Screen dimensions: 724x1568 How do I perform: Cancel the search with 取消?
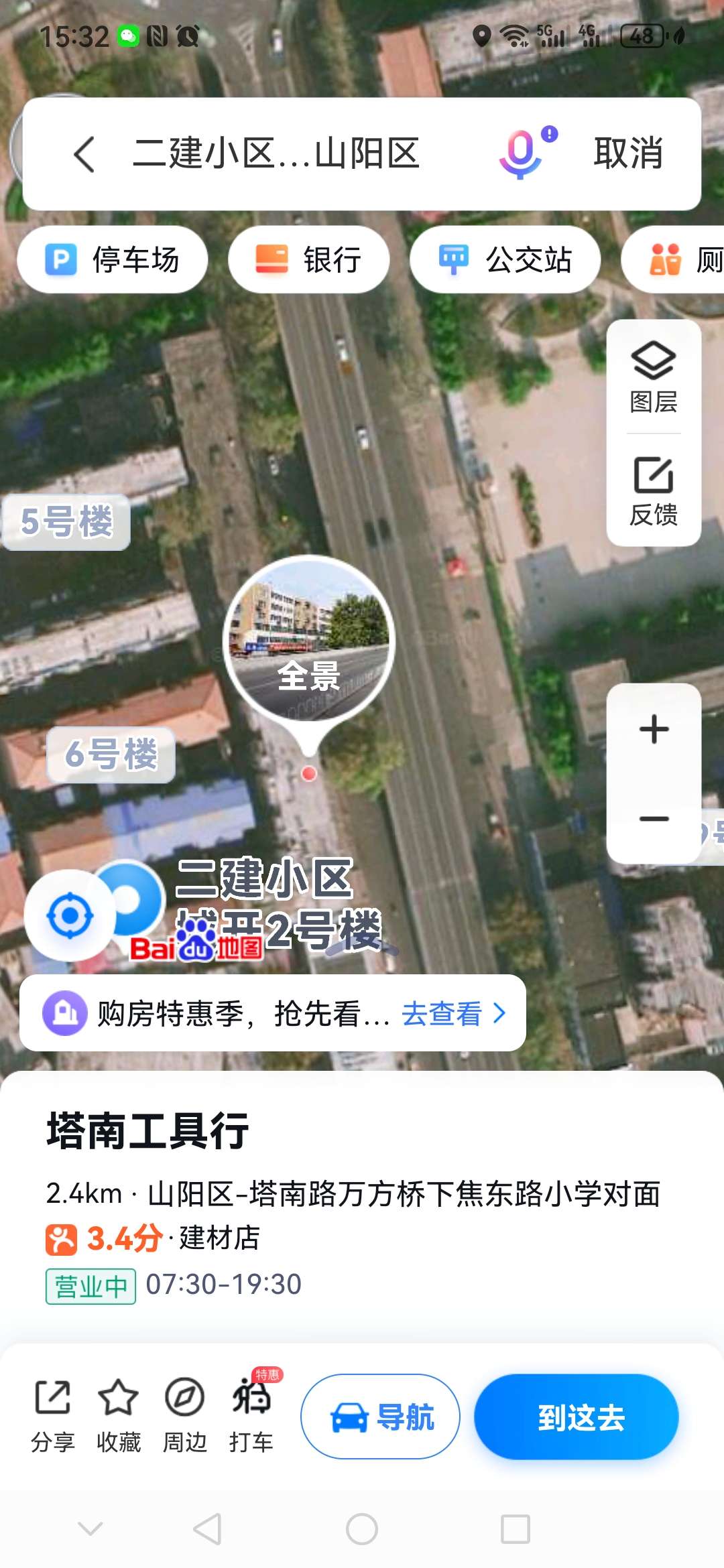(628, 154)
